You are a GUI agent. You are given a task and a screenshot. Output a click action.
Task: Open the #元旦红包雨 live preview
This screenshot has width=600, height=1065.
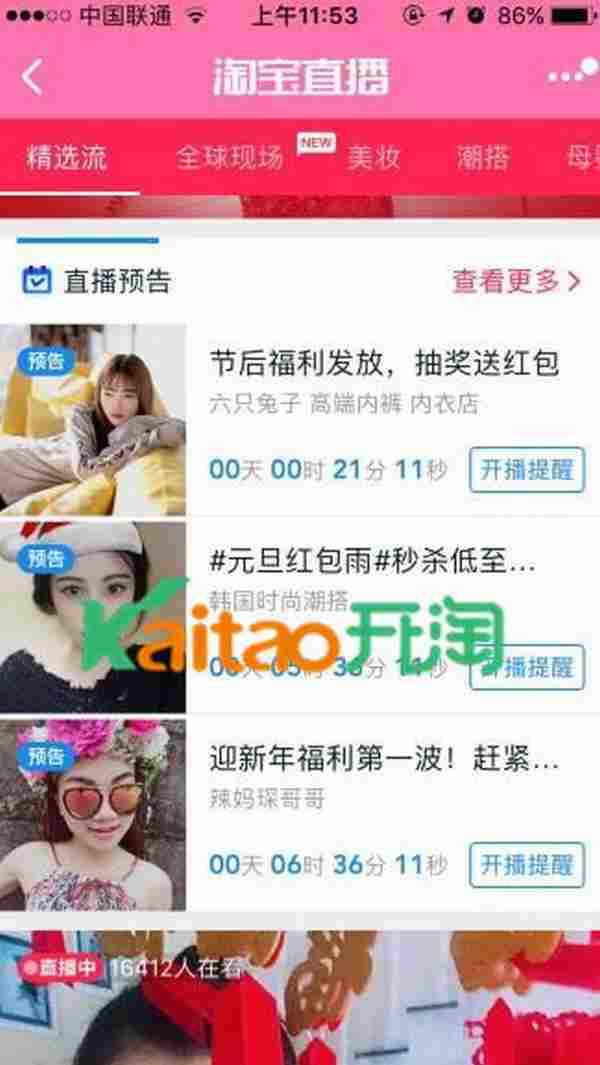click(372, 562)
